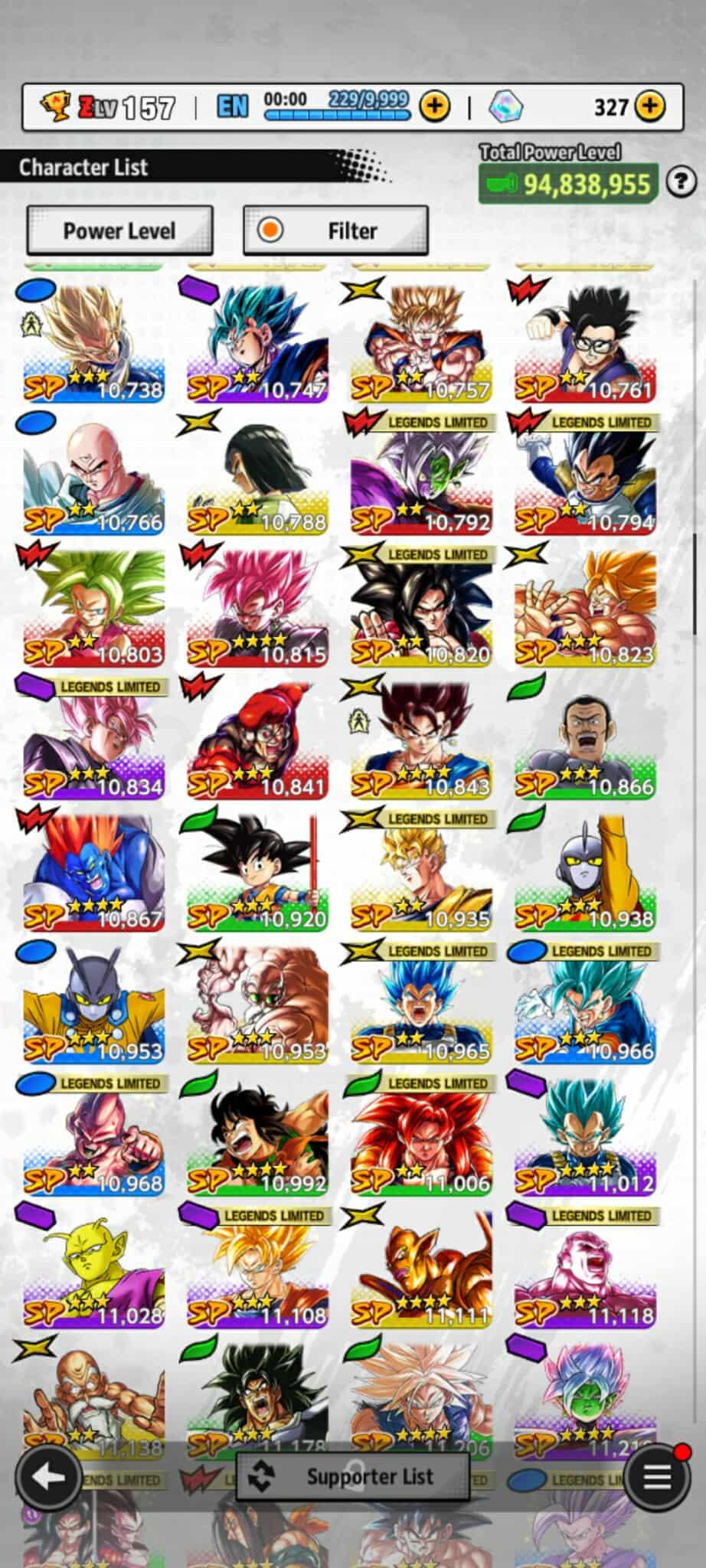Go back with the arrow button

tap(48, 1477)
